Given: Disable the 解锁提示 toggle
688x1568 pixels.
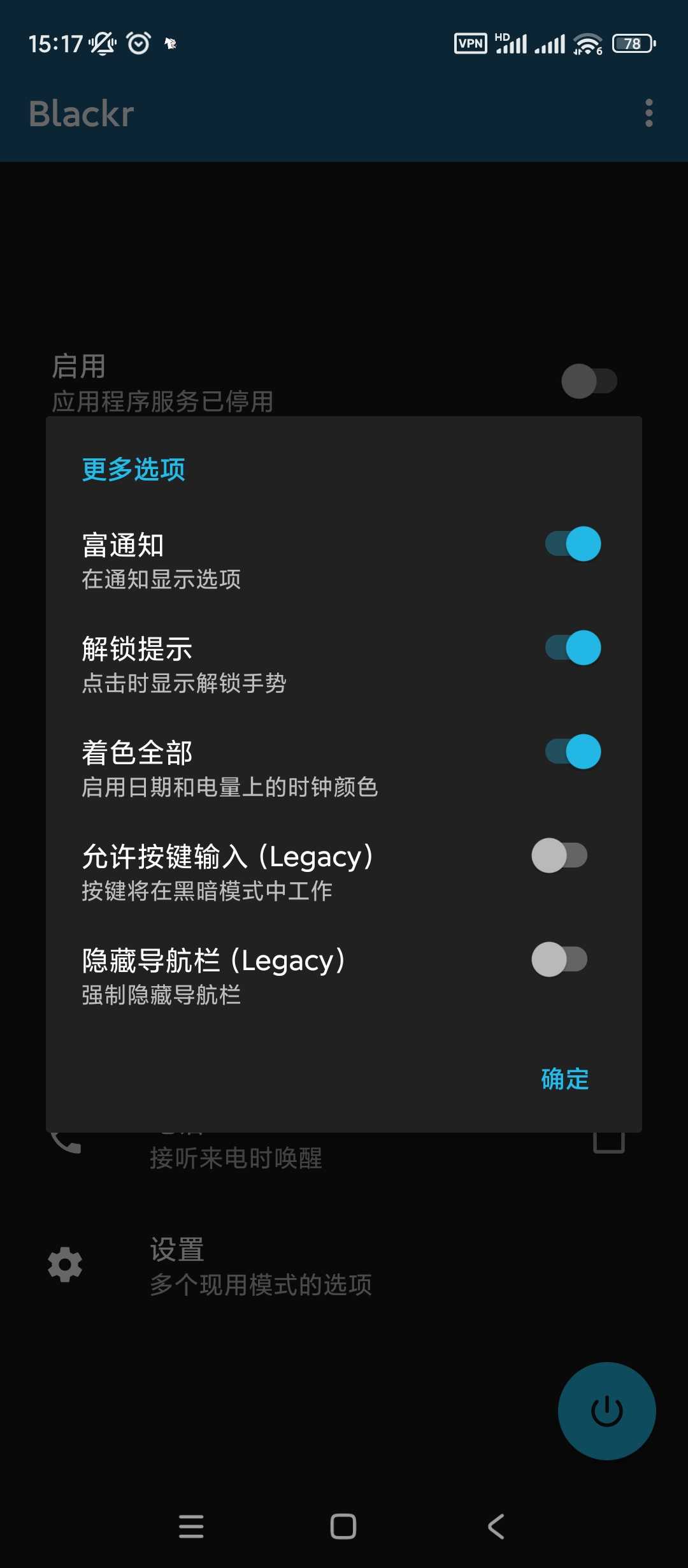Looking at the screenshot, I should click(573, 648).
